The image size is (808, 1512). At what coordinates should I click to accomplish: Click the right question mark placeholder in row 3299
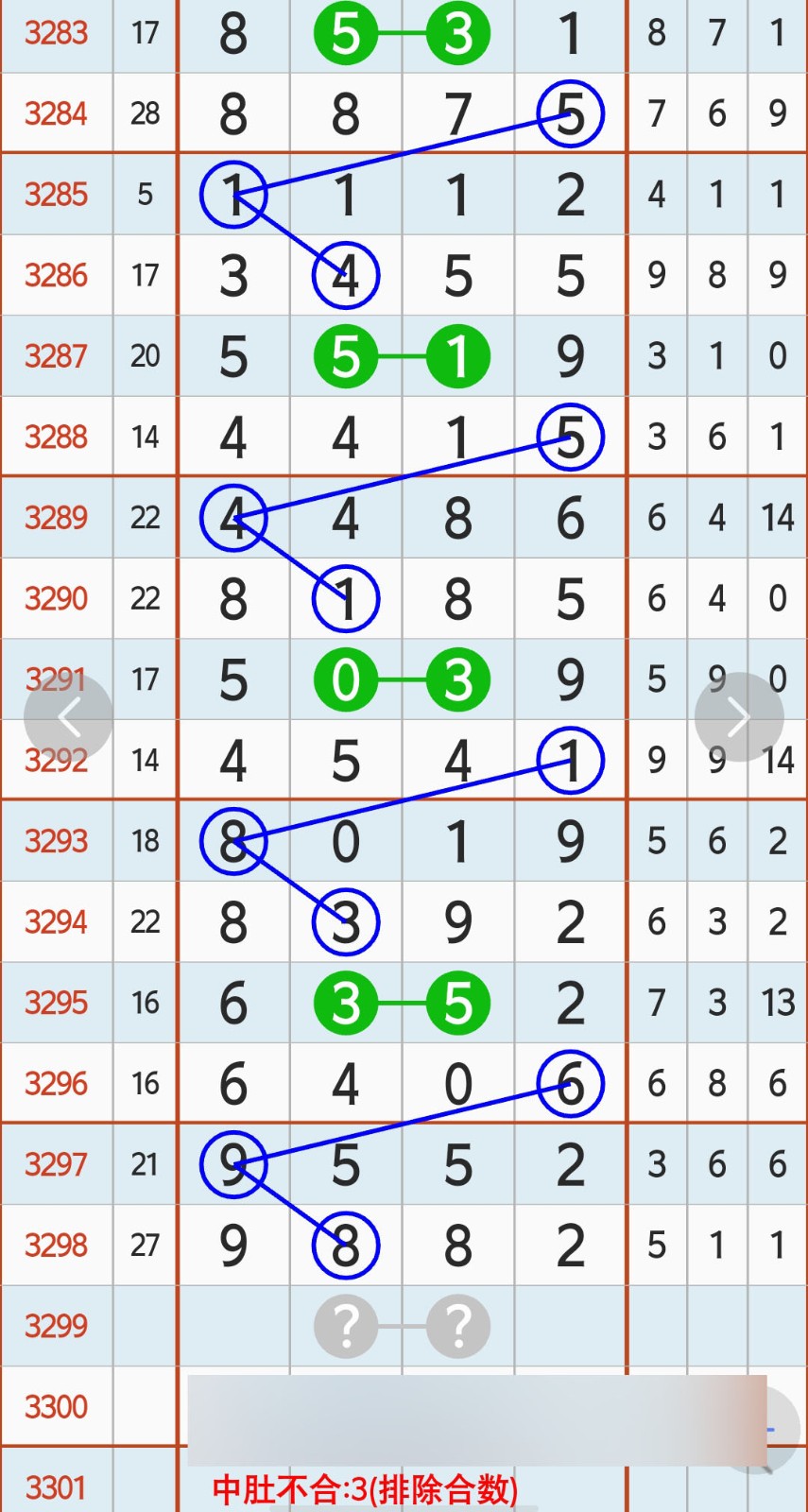click(457, 1326)
